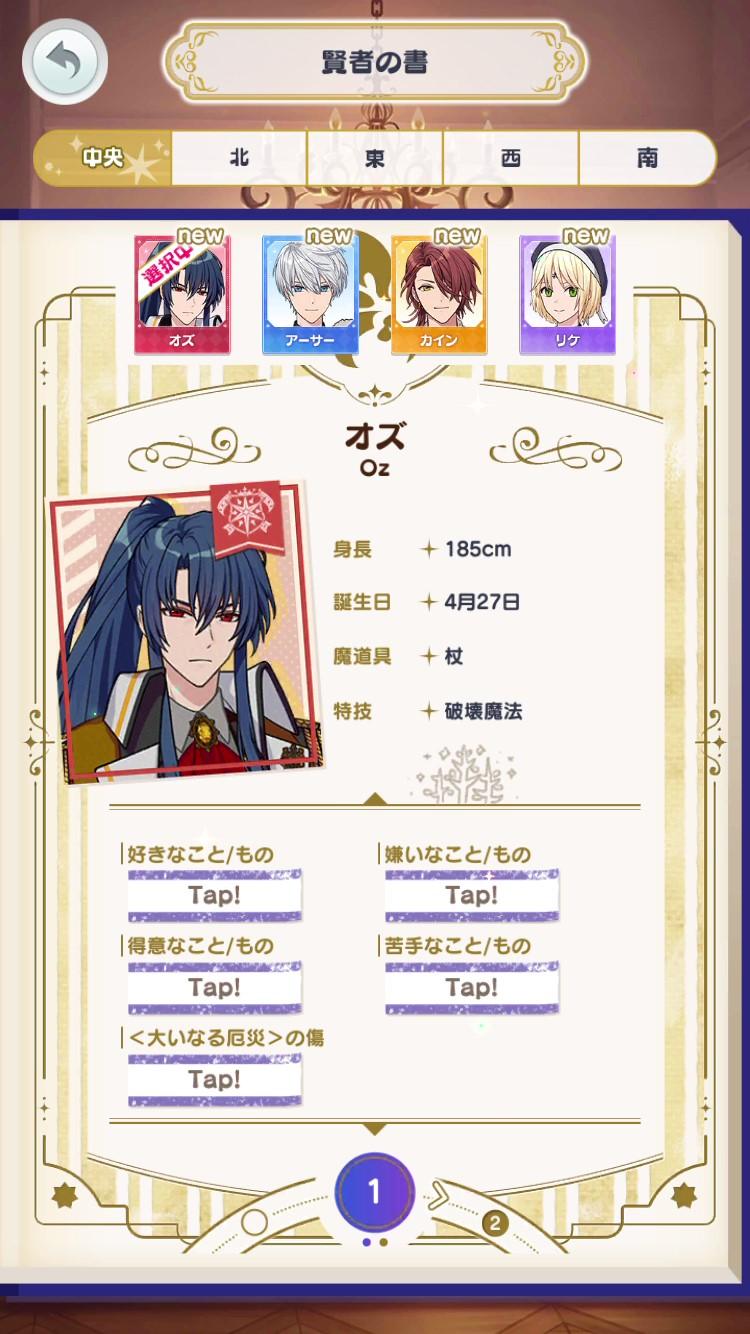Open リケ's character card

(567, 294)
